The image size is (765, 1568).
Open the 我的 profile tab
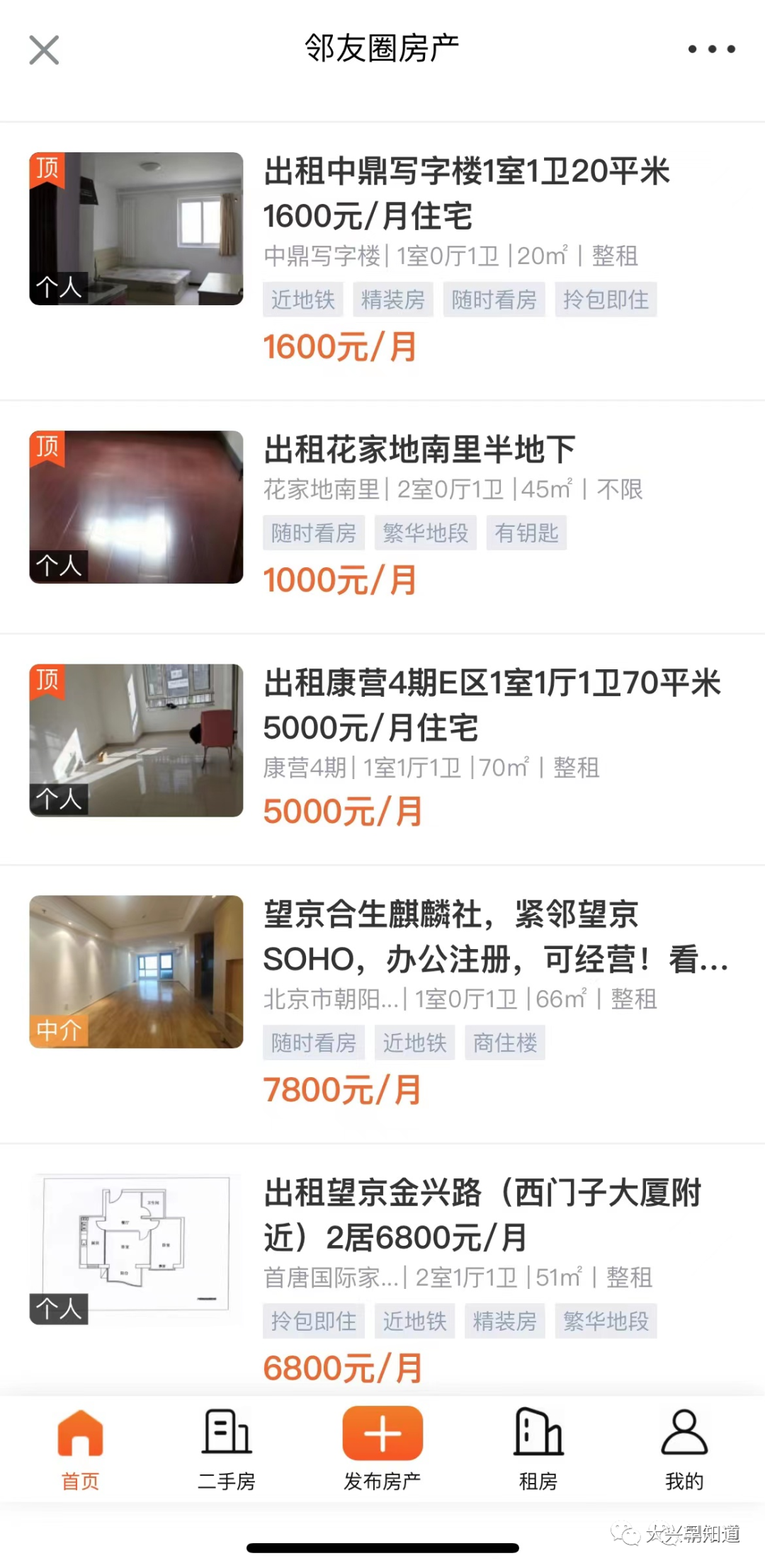coord(684,1449)
